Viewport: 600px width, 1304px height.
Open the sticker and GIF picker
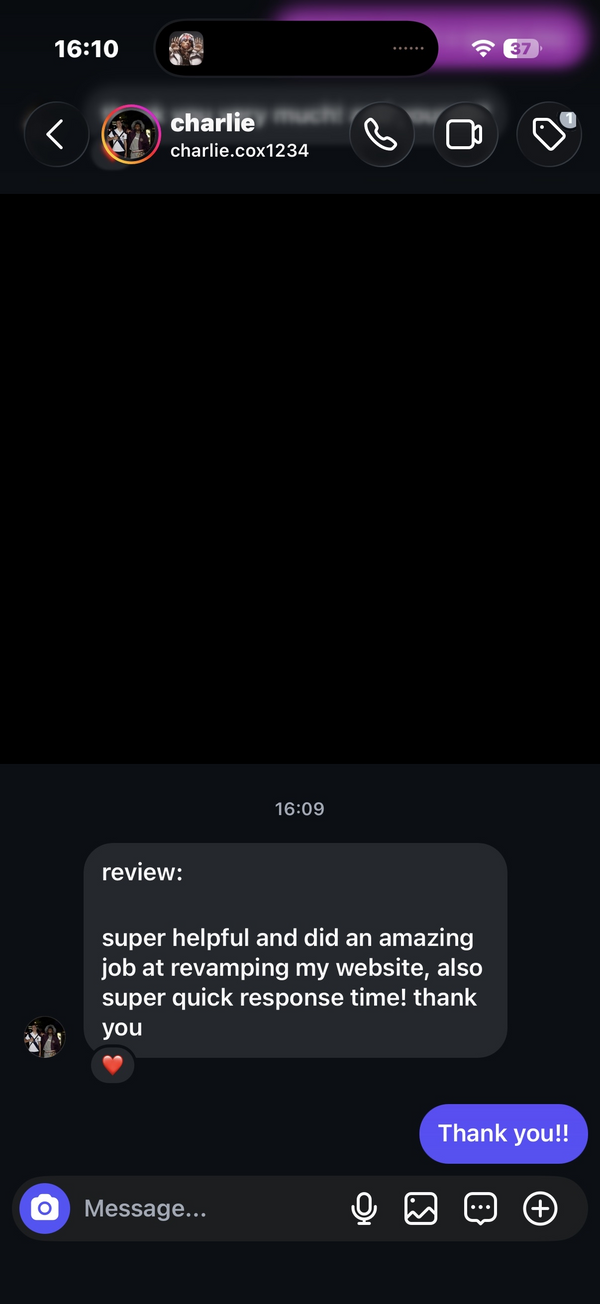(481, 1208)
